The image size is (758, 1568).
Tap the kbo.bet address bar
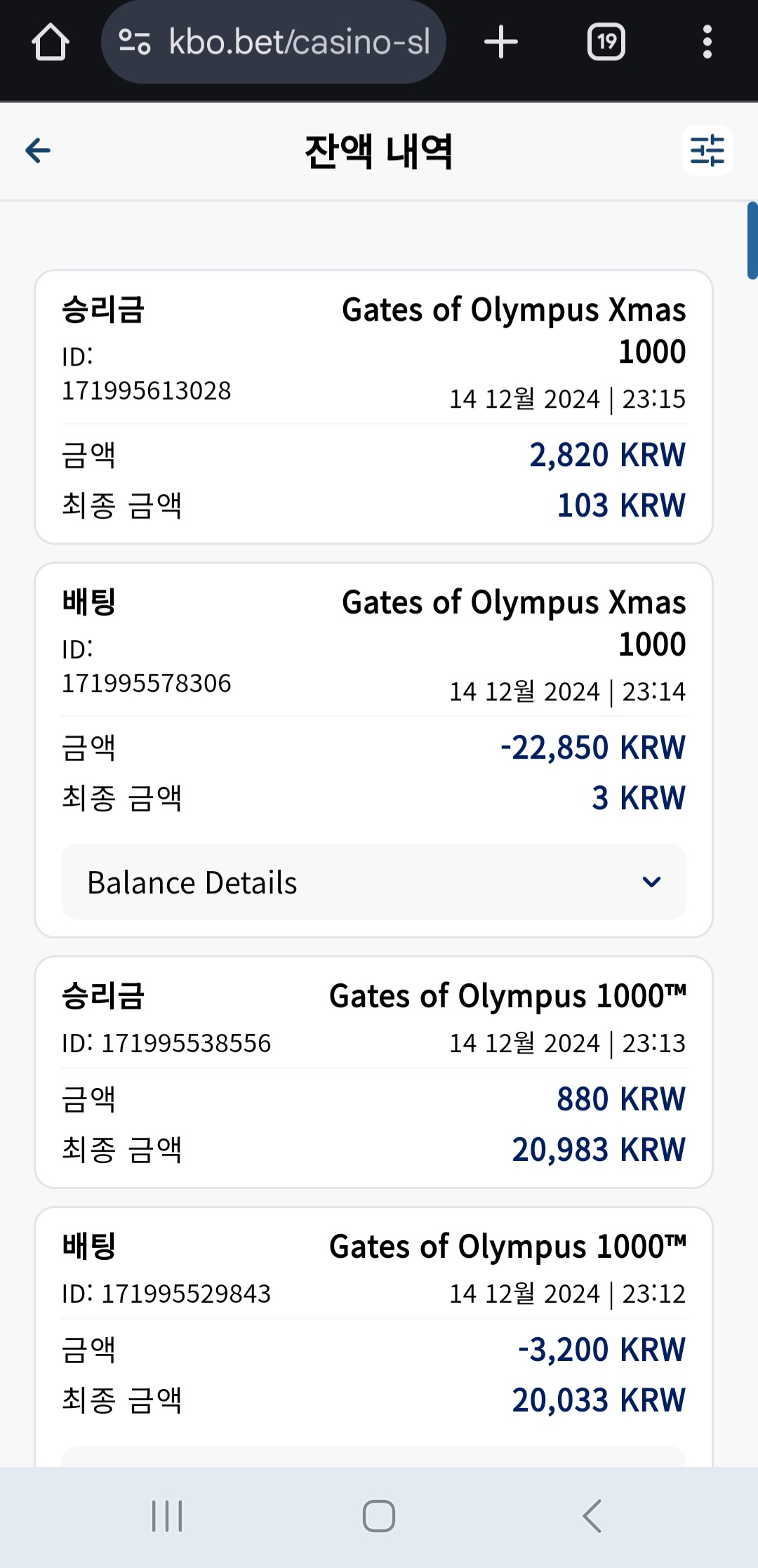click(x=274, y=42)
